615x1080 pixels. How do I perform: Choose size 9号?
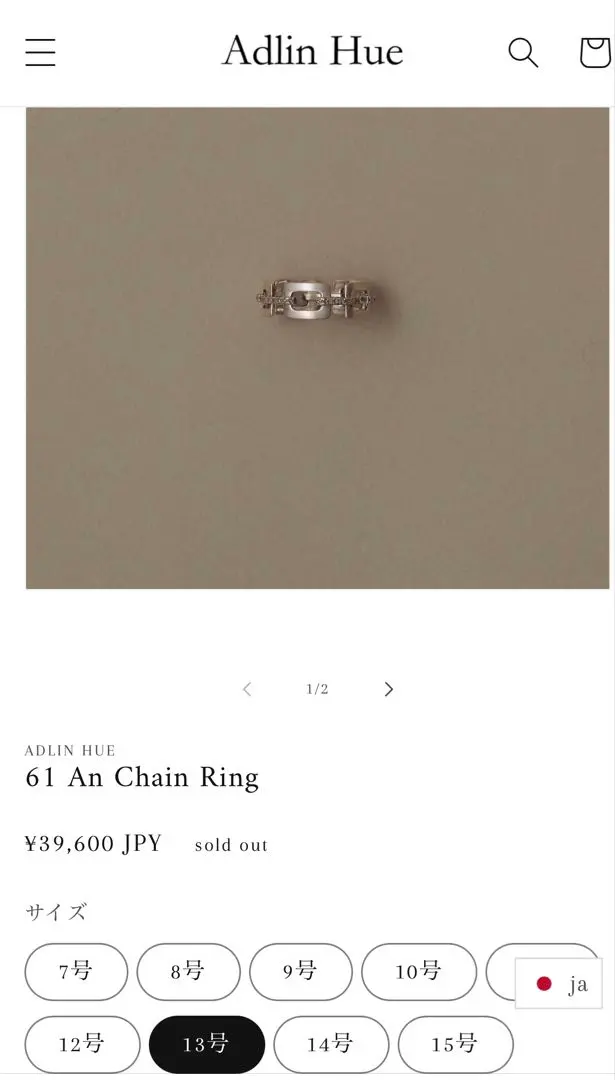[x=300, y=971]
